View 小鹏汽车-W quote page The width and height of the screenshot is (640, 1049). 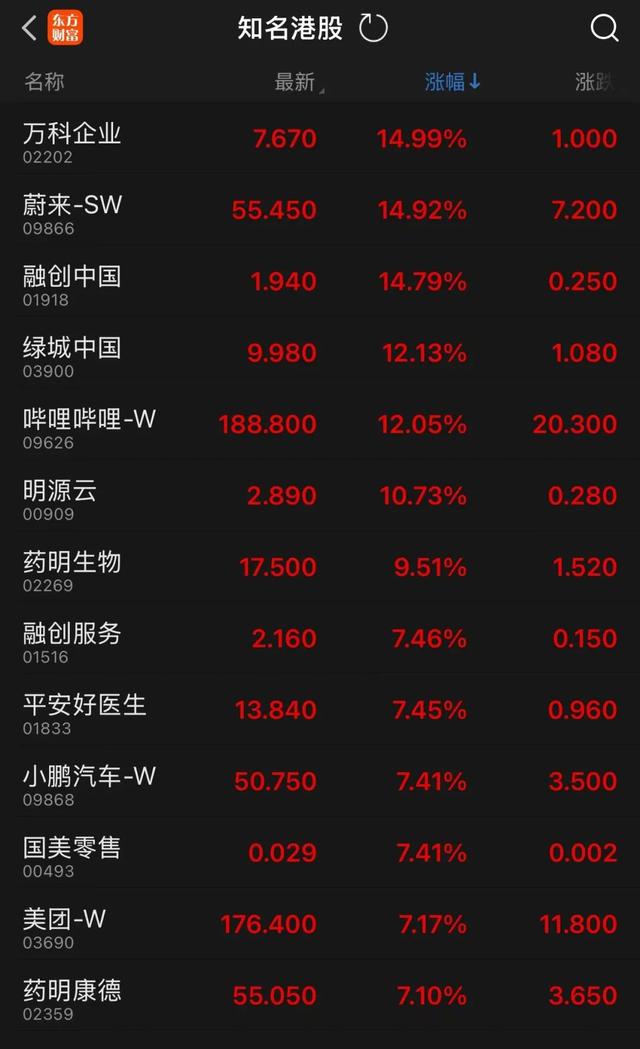pos(320,784)
